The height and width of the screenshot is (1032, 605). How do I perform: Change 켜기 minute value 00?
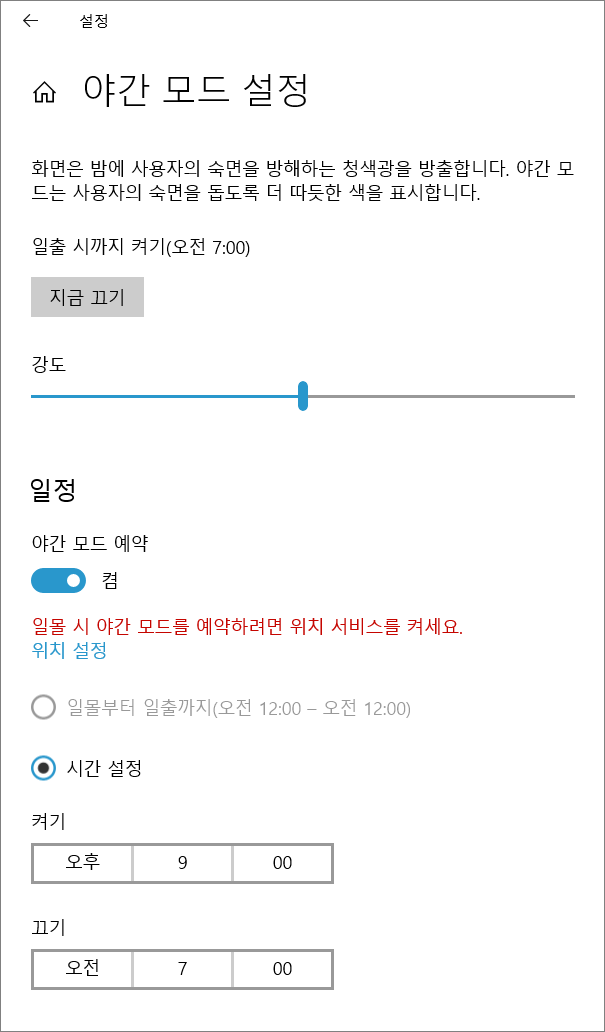point(282,863)
